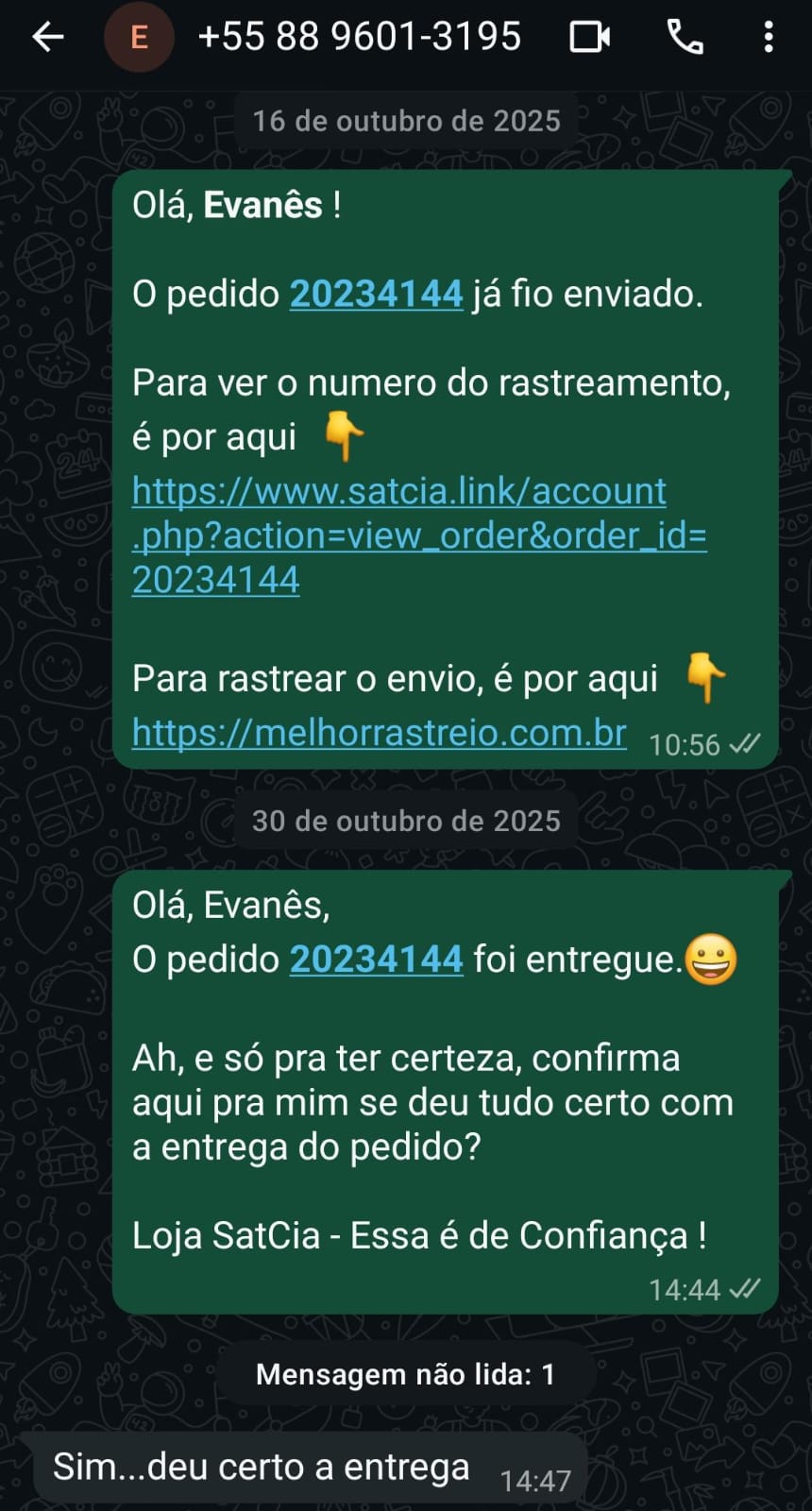812x1511 pixels.
Task: Go back to the chat list
Action: pyautogui.click(x=47, y=38)
